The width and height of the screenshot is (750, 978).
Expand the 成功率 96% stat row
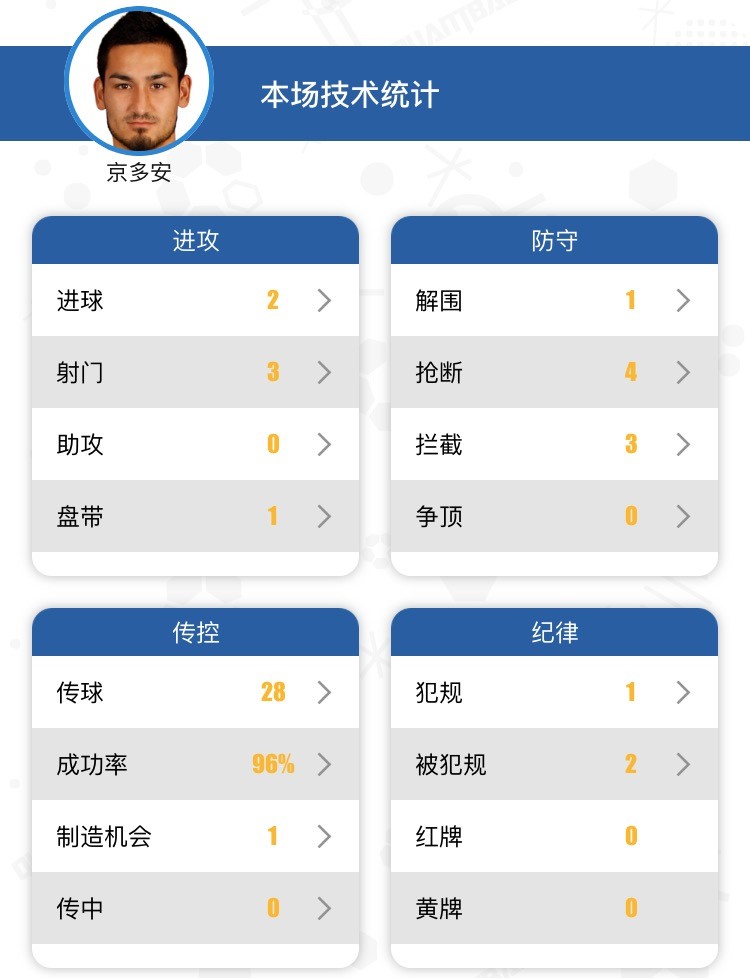point(324,765)
